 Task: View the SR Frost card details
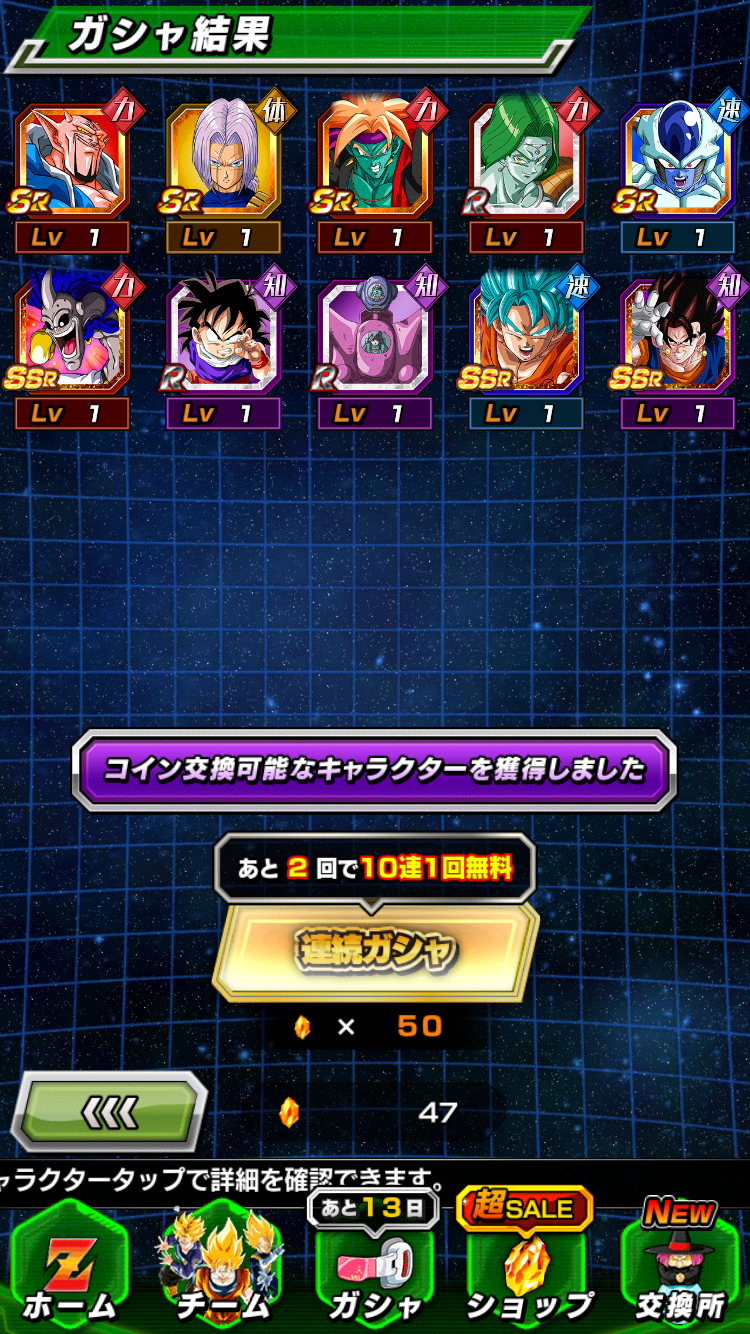(x=678, y=160)
